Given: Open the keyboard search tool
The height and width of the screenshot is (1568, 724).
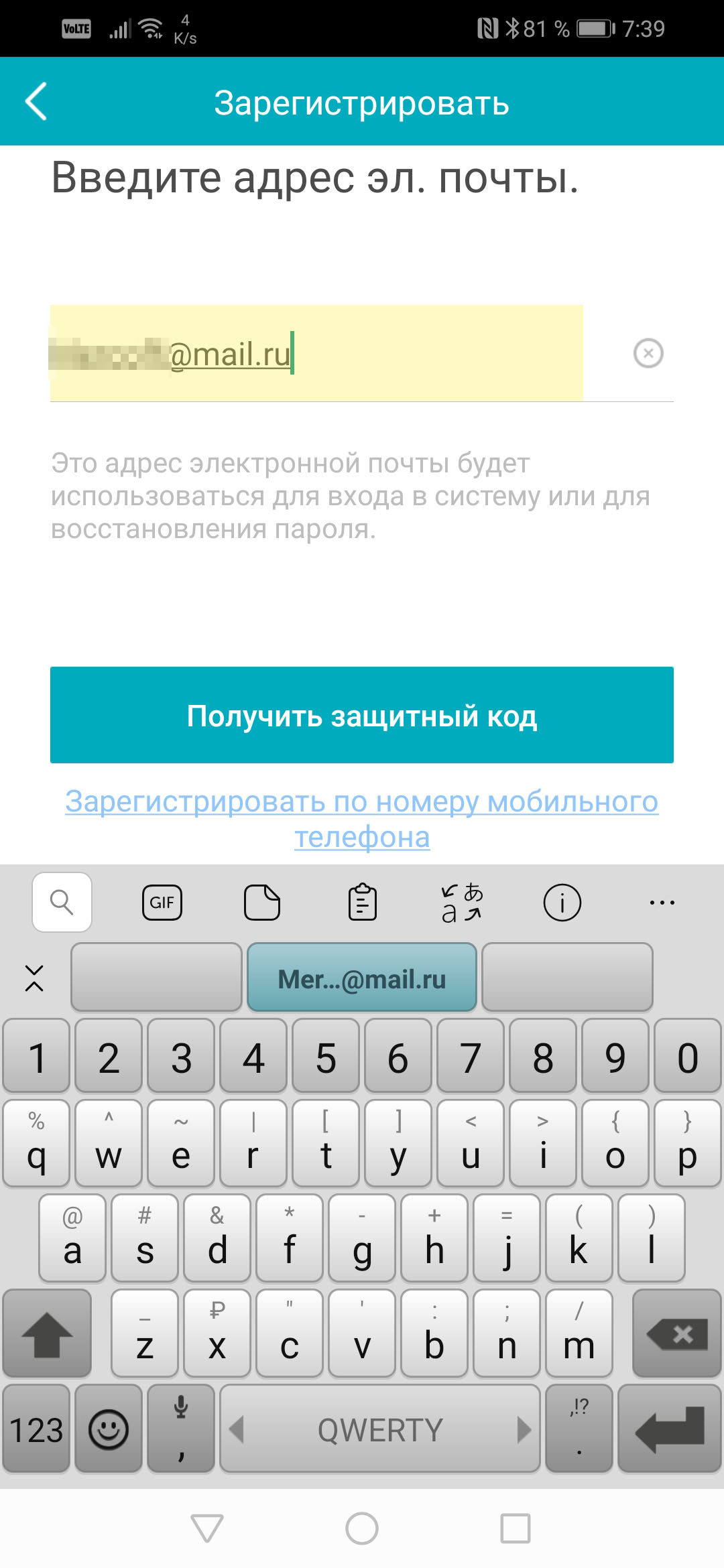Looking at the screenshot, I should click(x=62, y=903).
